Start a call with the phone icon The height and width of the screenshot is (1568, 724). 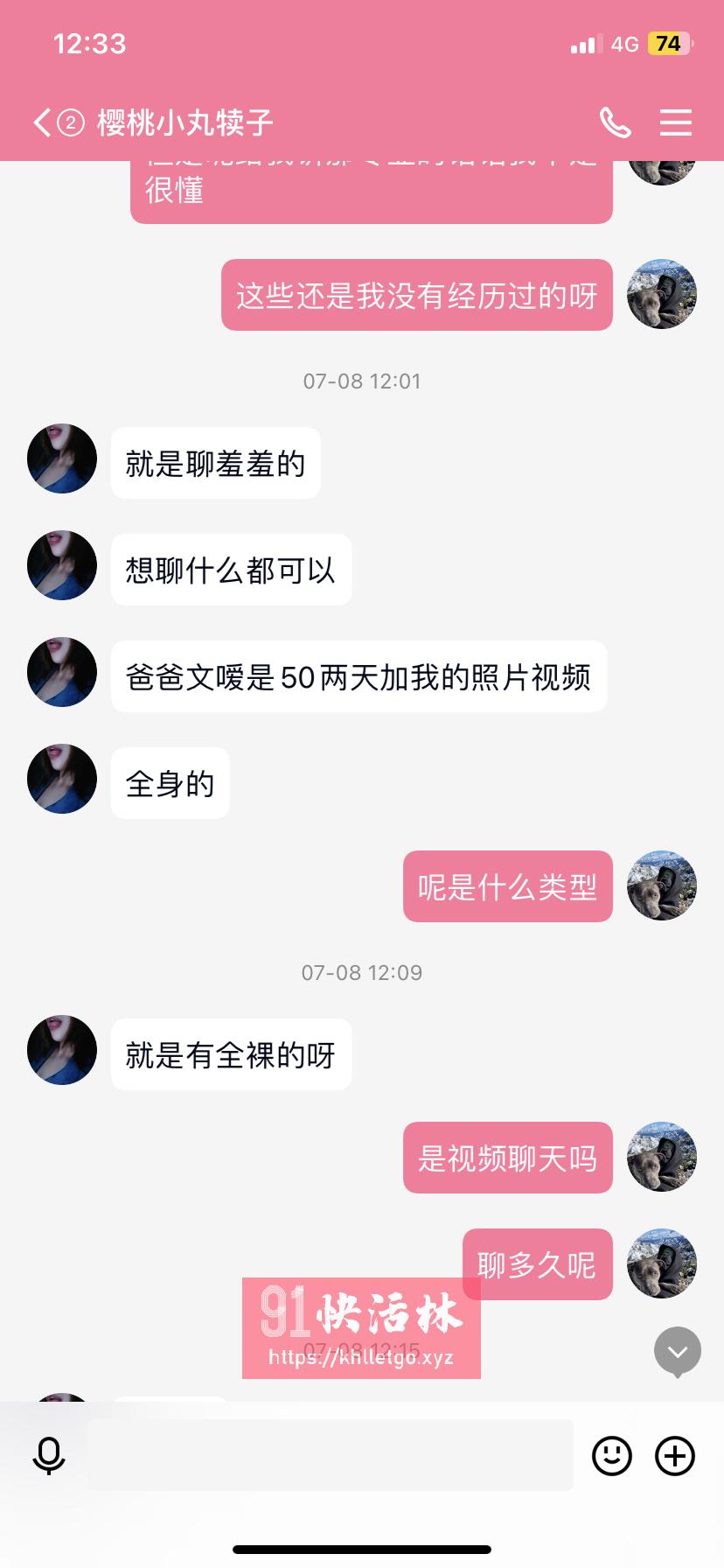[616, 123]
